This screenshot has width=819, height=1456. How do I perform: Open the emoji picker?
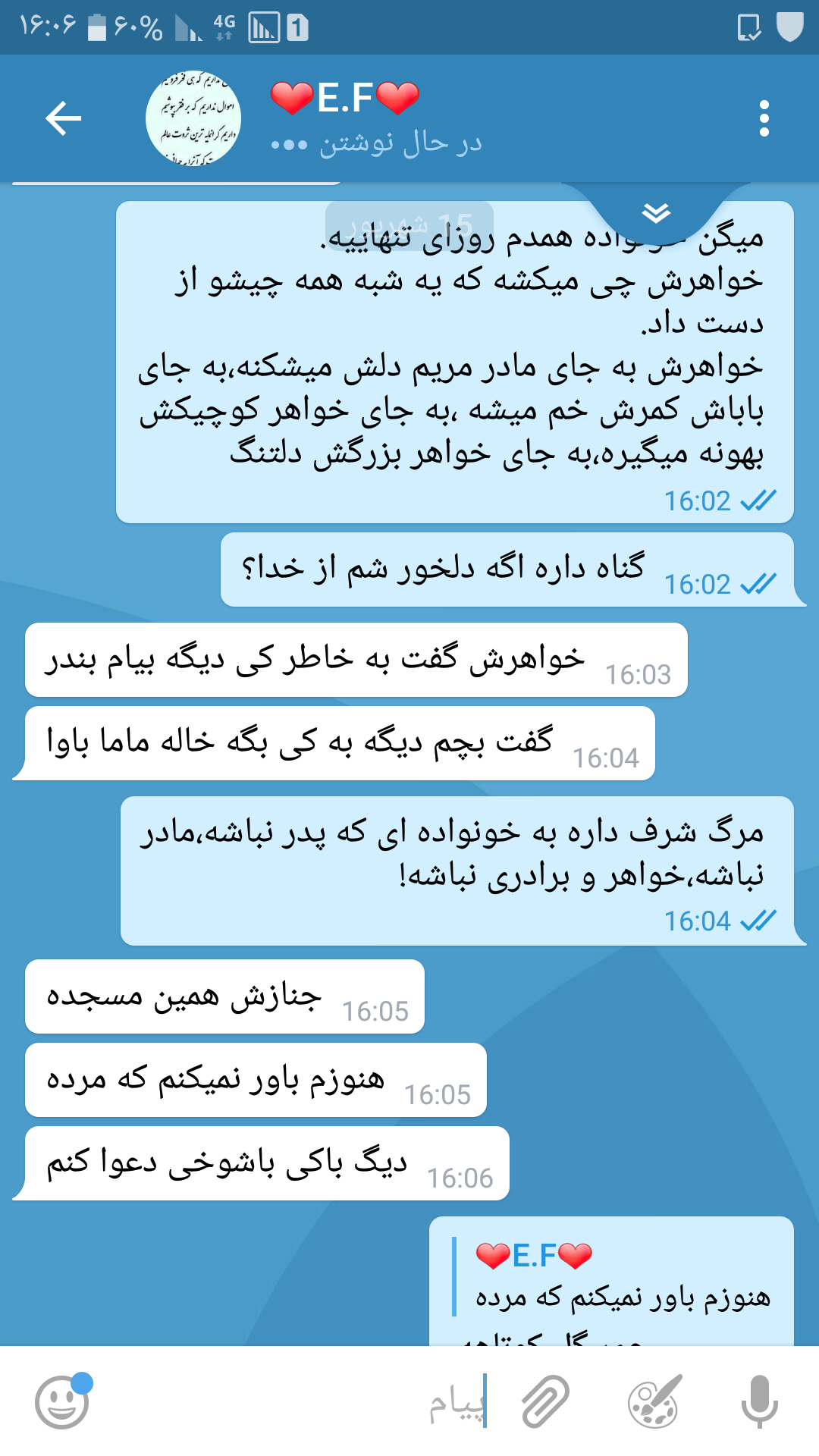click(x=62, y=1402)
